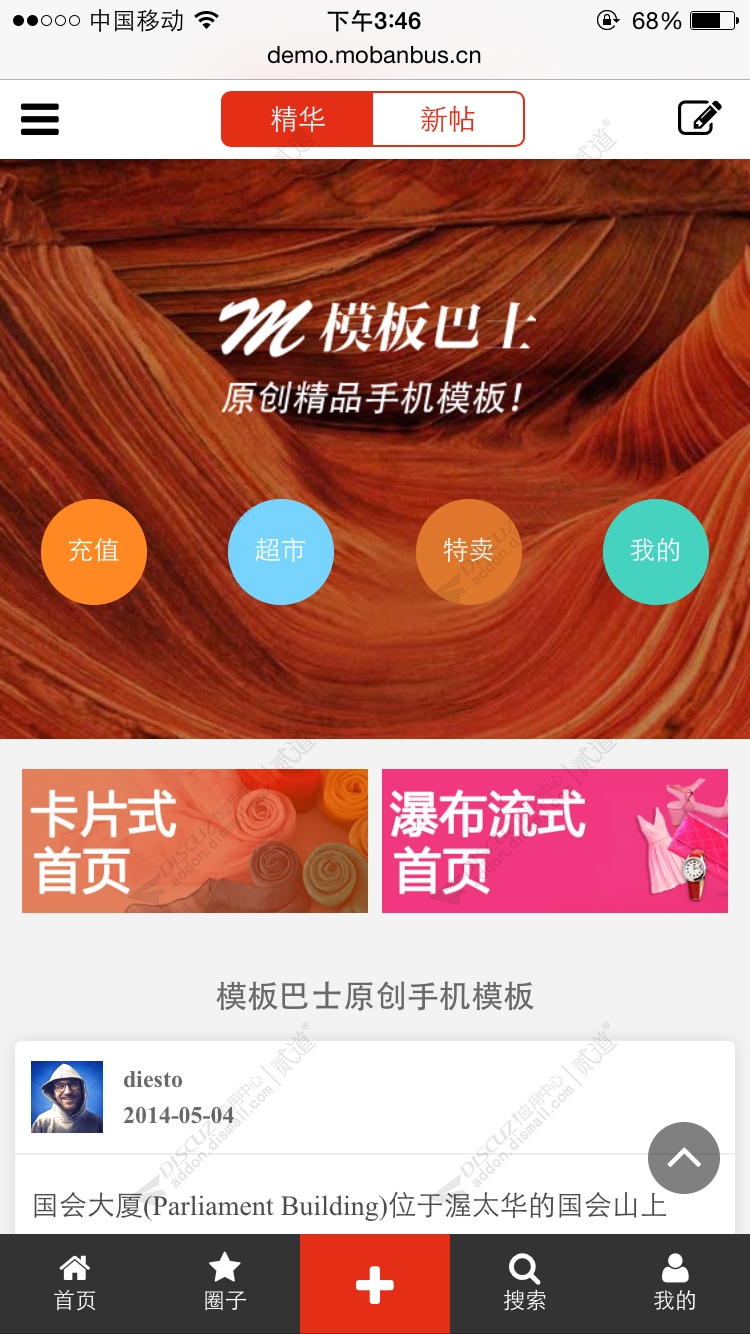Switch to the 新帖 tab
750x1334 pixels.
448,119
